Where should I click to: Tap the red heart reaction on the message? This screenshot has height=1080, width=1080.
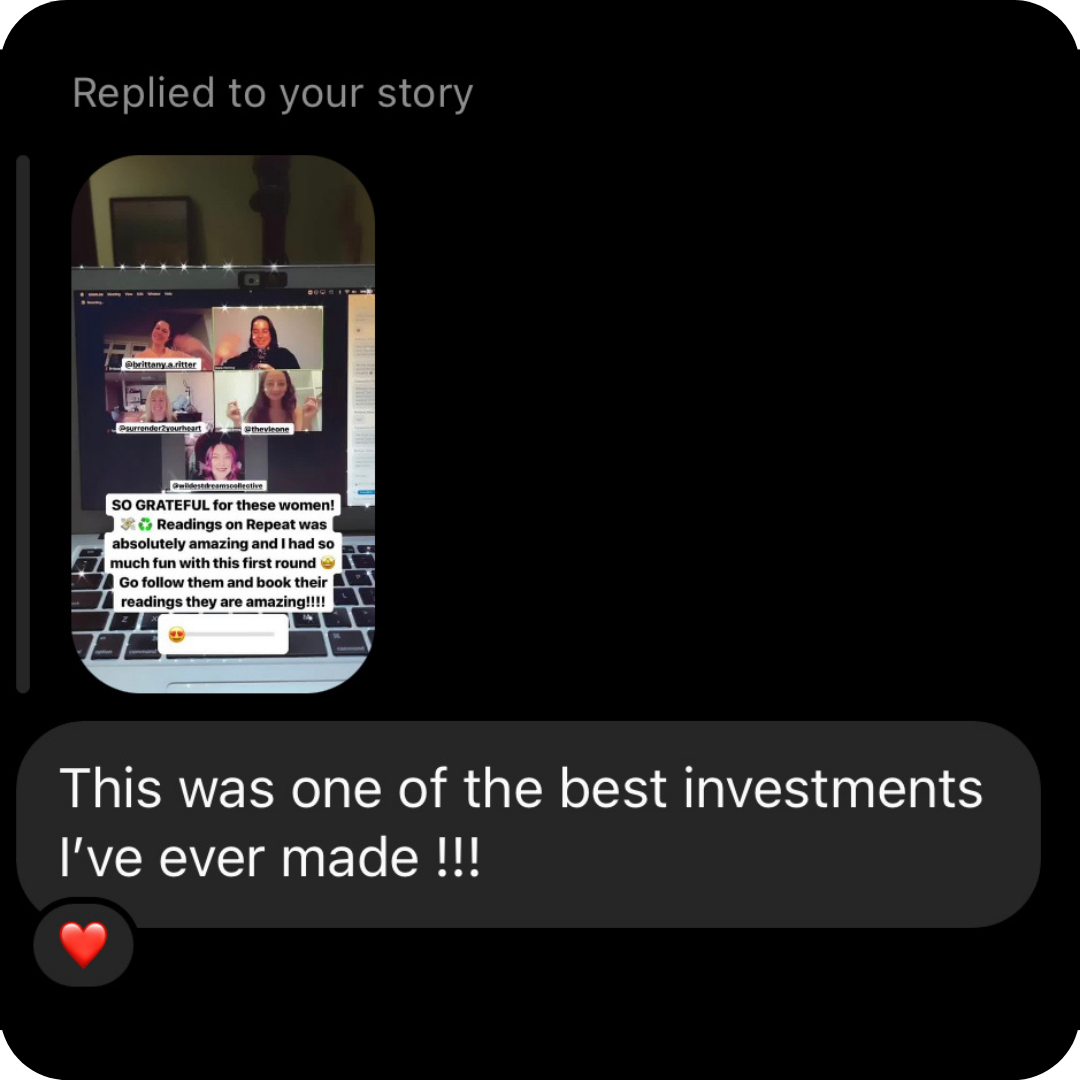point(84,944)
